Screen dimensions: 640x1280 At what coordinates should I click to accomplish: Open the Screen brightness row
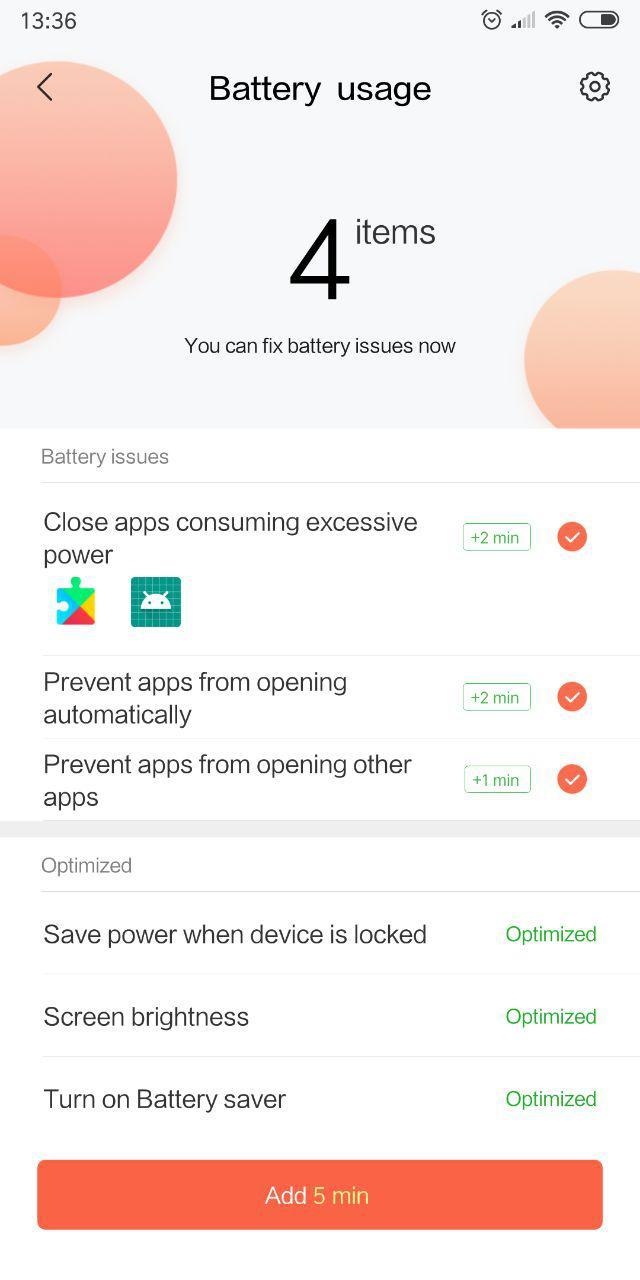pos(320,1016)
